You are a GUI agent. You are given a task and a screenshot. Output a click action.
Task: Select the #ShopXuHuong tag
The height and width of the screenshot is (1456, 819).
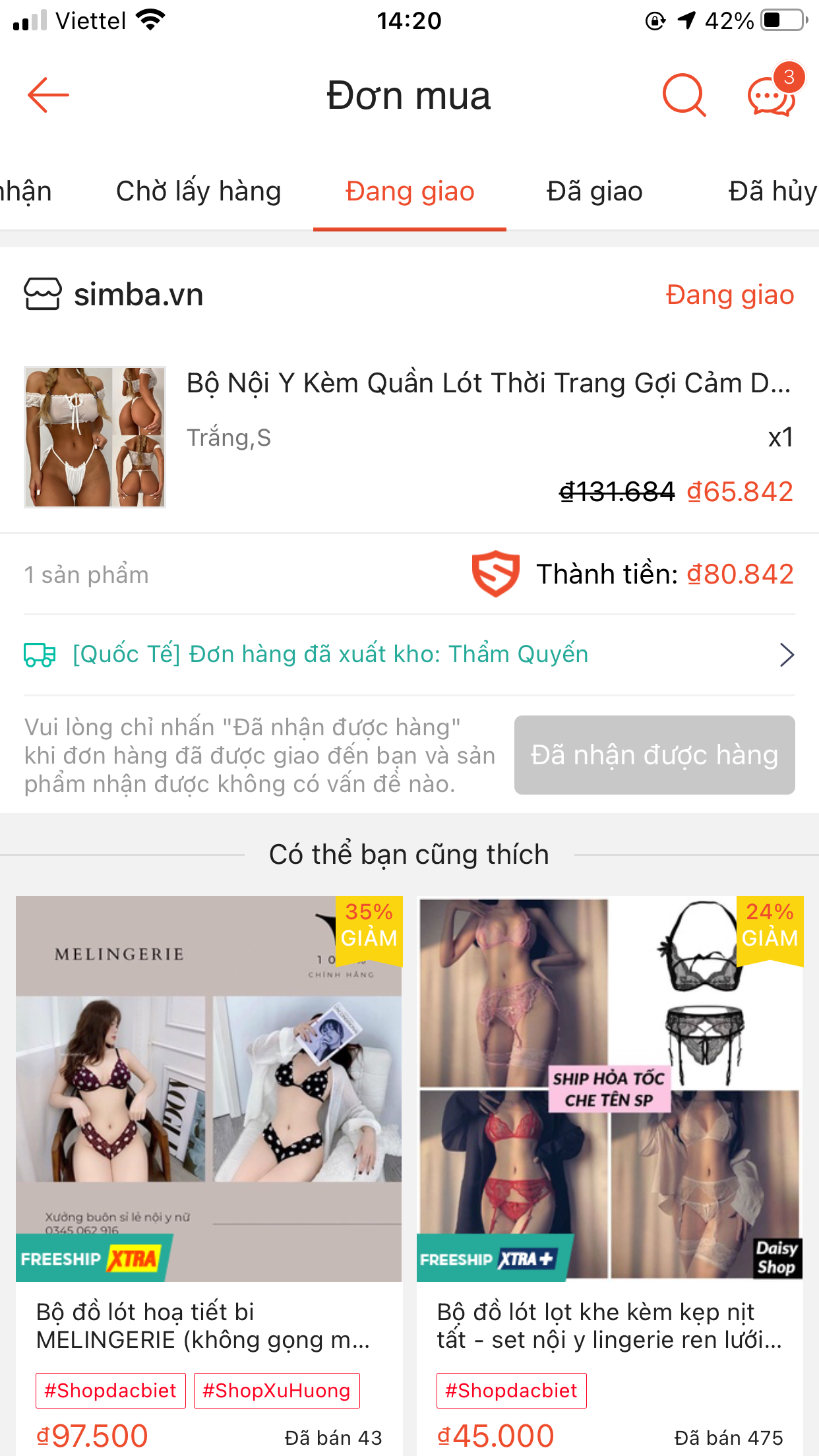276,1390
